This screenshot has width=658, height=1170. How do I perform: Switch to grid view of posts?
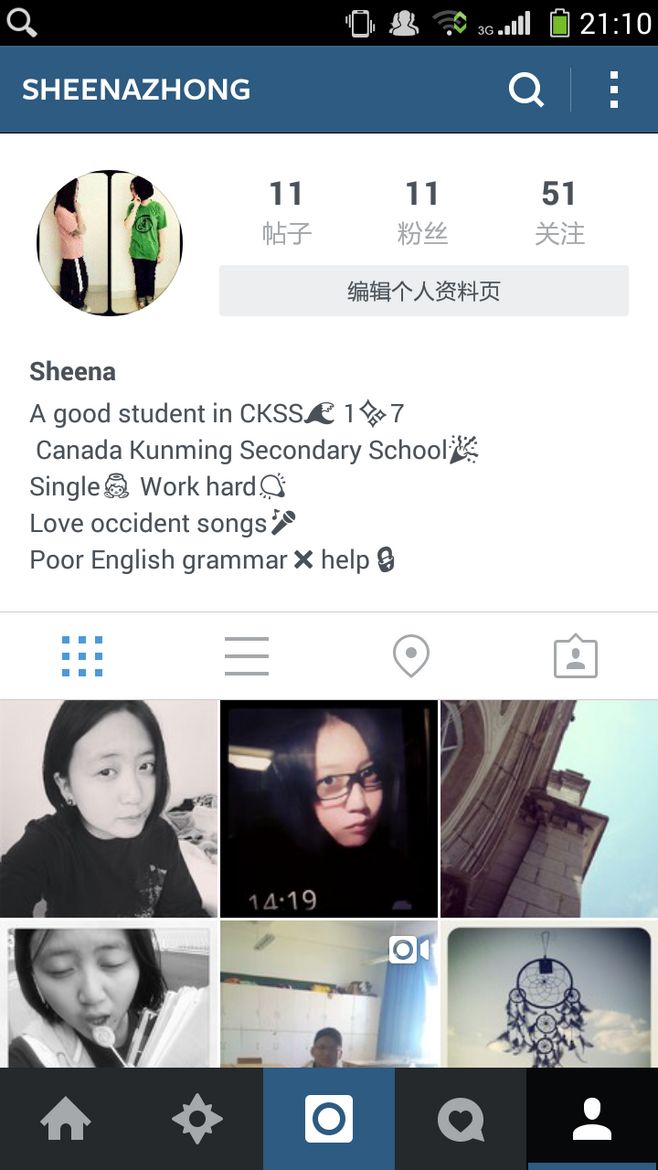tap(82, 656)
